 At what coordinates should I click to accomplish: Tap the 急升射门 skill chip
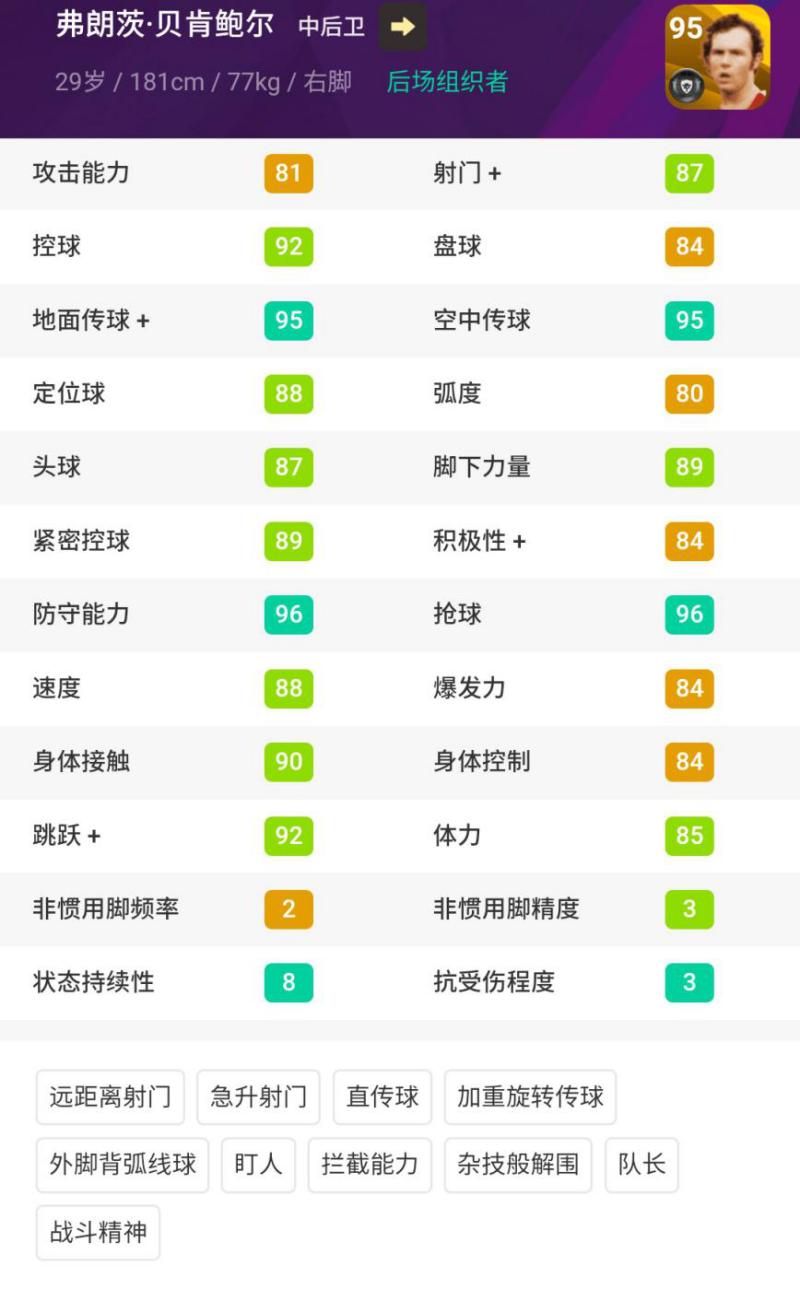pyautogui.click(x=258, y=1097)
